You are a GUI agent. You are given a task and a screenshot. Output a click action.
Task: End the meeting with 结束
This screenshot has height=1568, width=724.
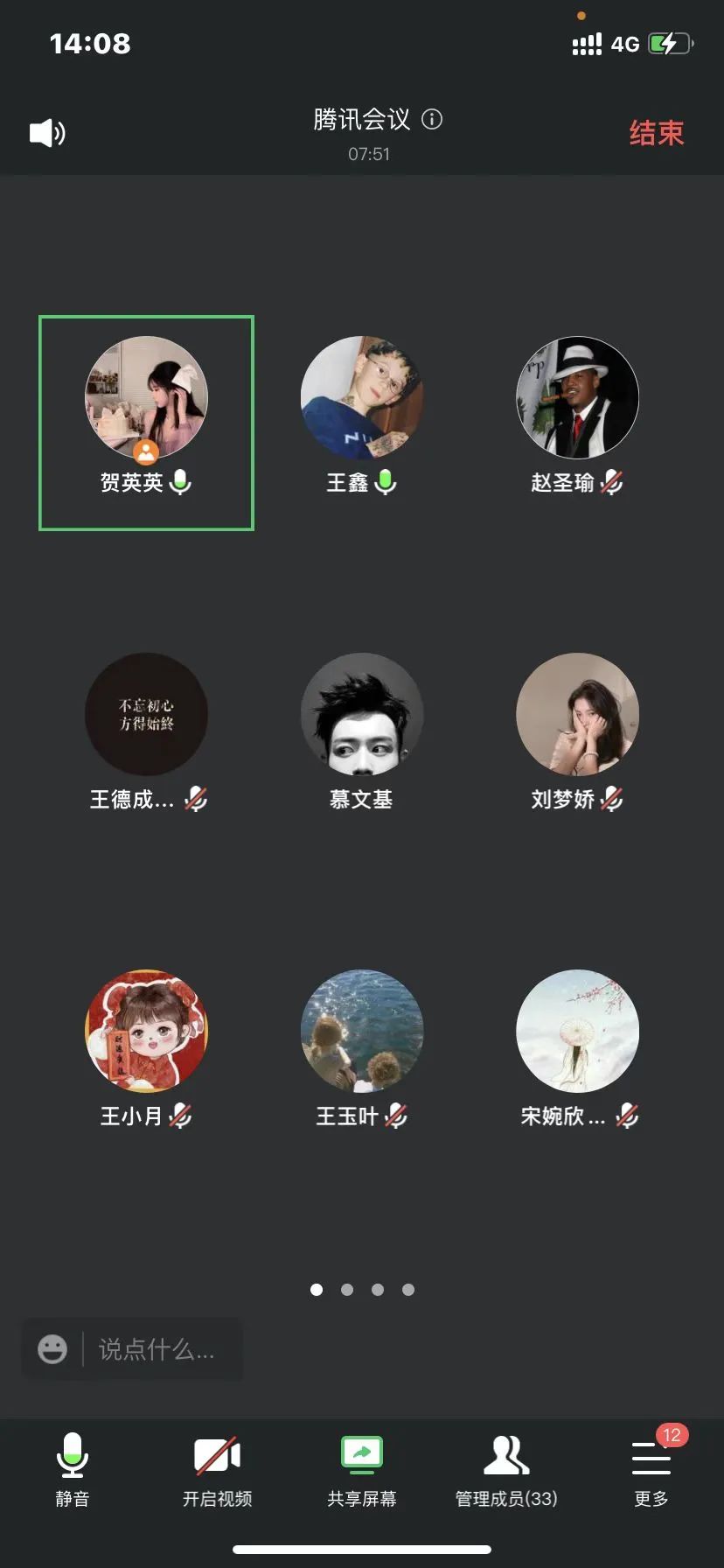(656, 133)
